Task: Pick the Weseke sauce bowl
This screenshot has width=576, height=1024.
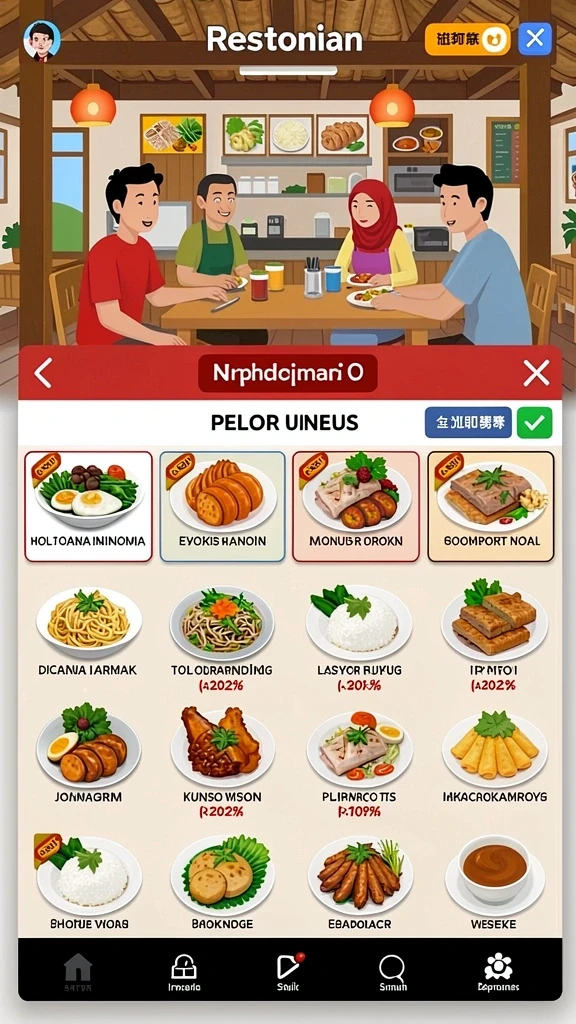Action: pos(494,881)
